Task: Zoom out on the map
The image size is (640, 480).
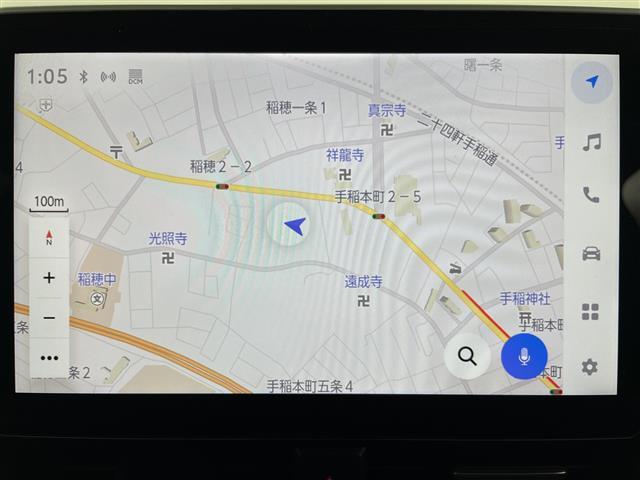Action: [x=49, y=318]
